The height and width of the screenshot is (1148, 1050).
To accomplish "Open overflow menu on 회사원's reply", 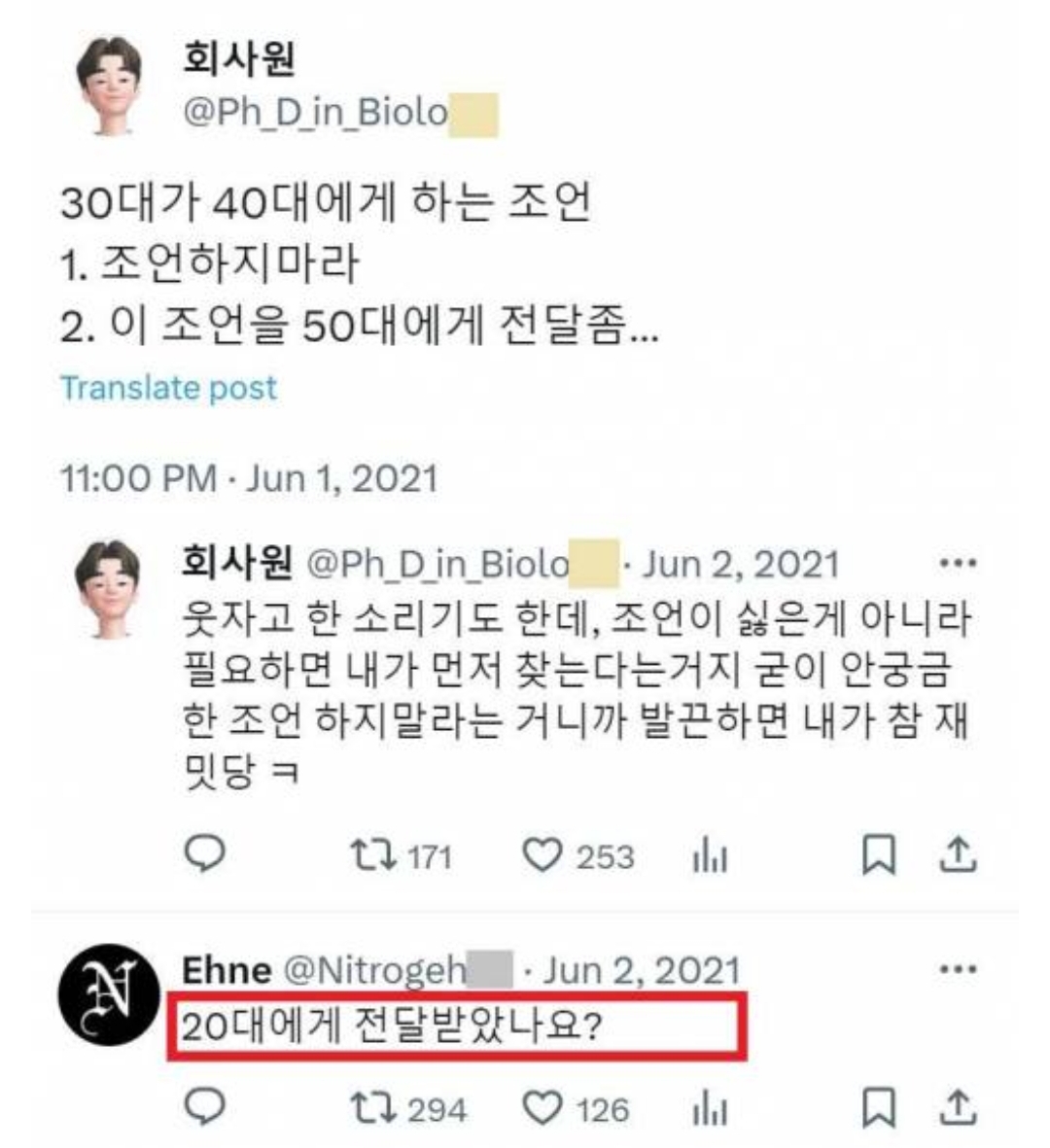I will point(958,563).
